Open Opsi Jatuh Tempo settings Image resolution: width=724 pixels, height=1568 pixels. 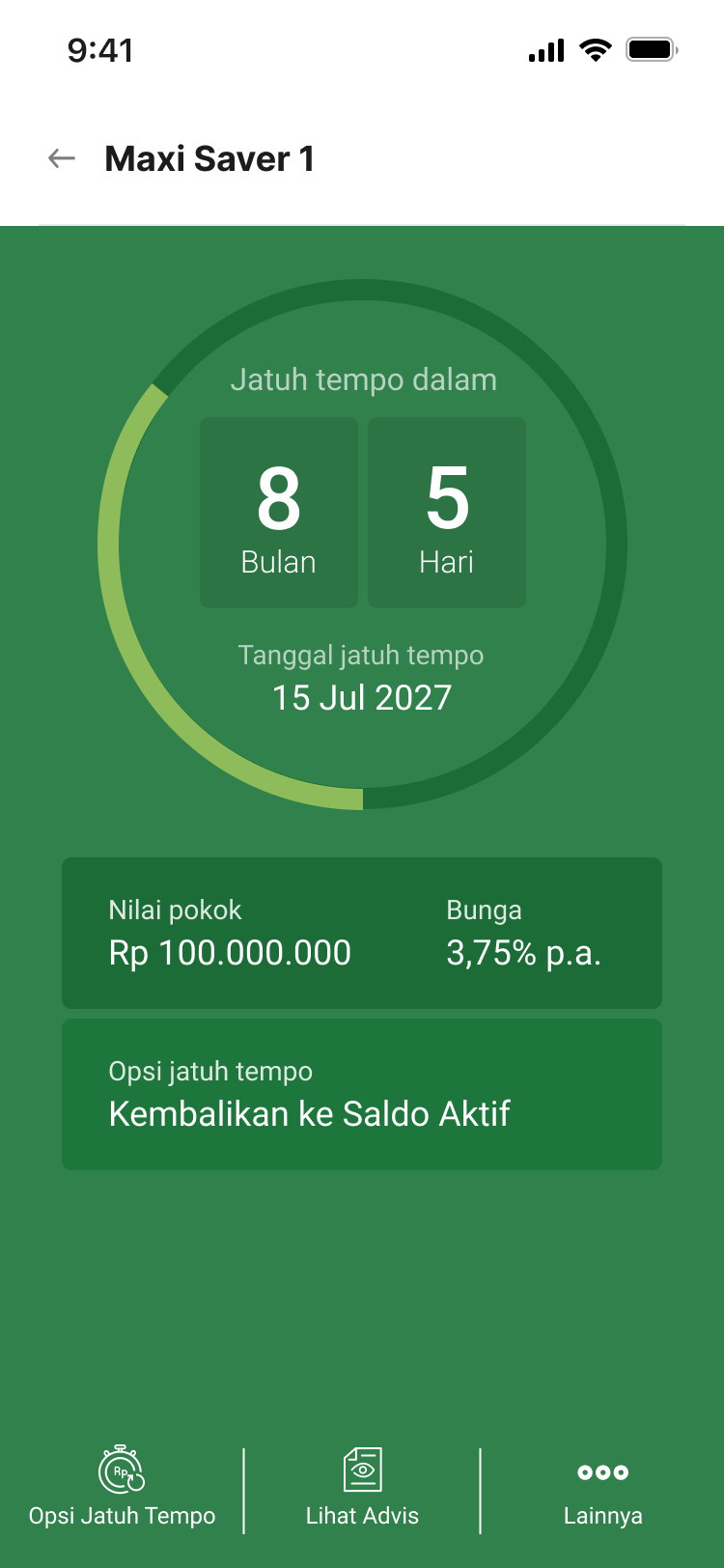[122, 1488]
